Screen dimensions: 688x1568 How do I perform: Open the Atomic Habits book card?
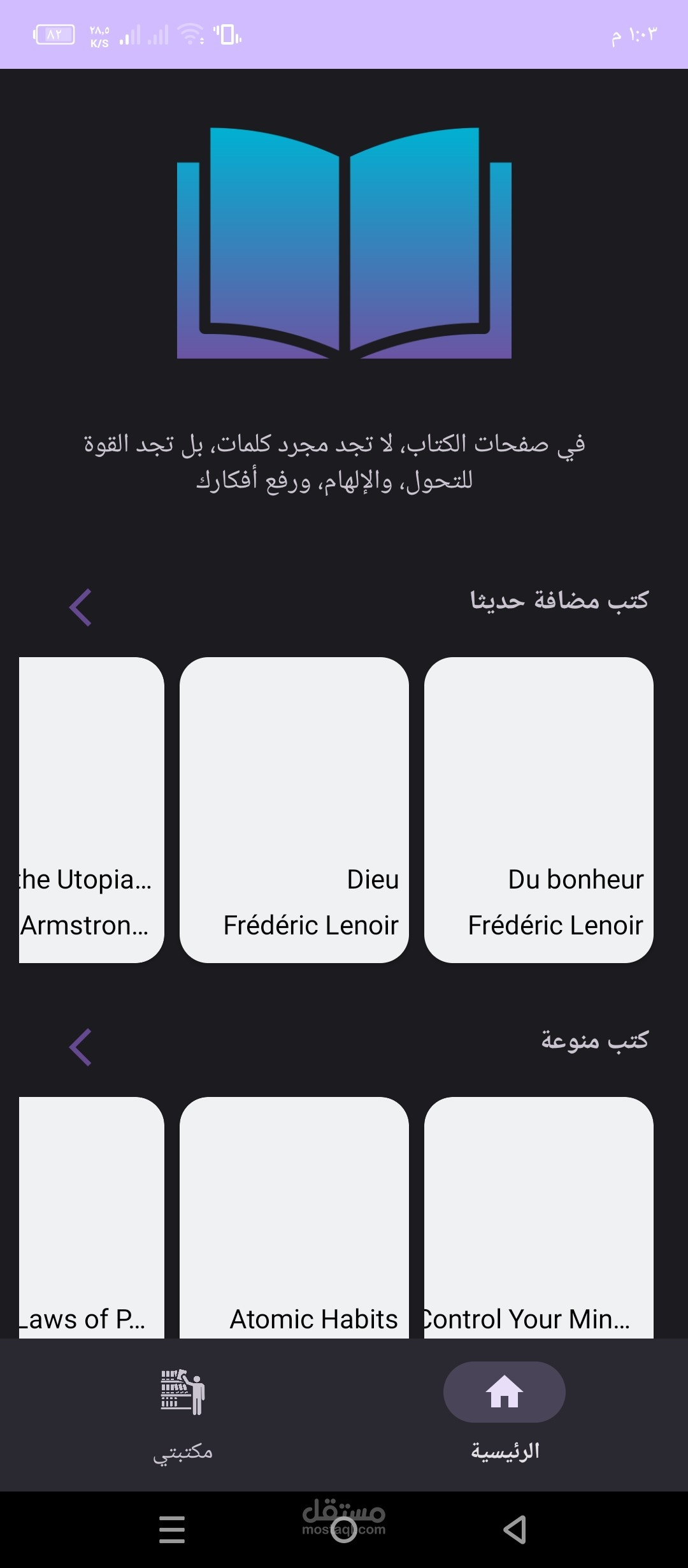point(294,1217)
